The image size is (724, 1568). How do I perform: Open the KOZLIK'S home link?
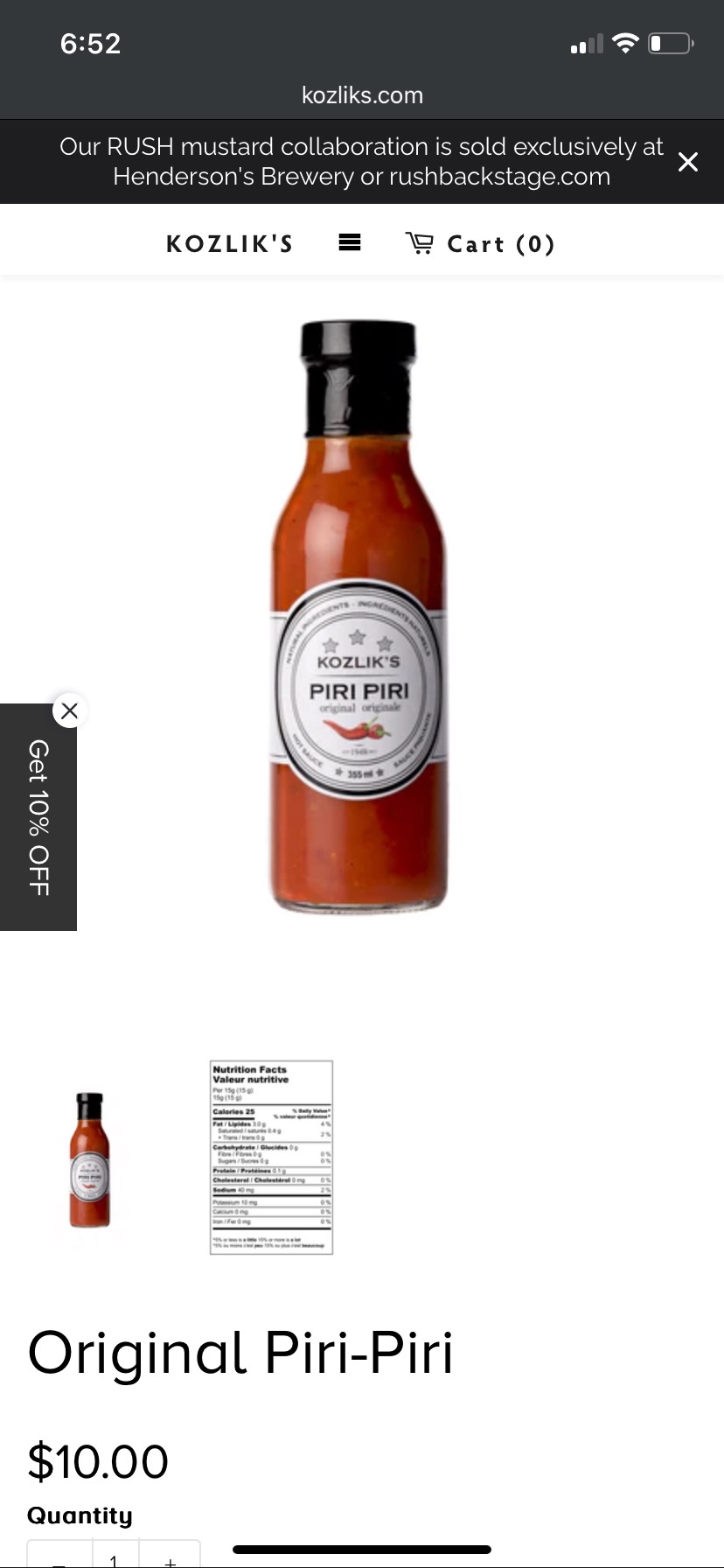click(230, 244)
